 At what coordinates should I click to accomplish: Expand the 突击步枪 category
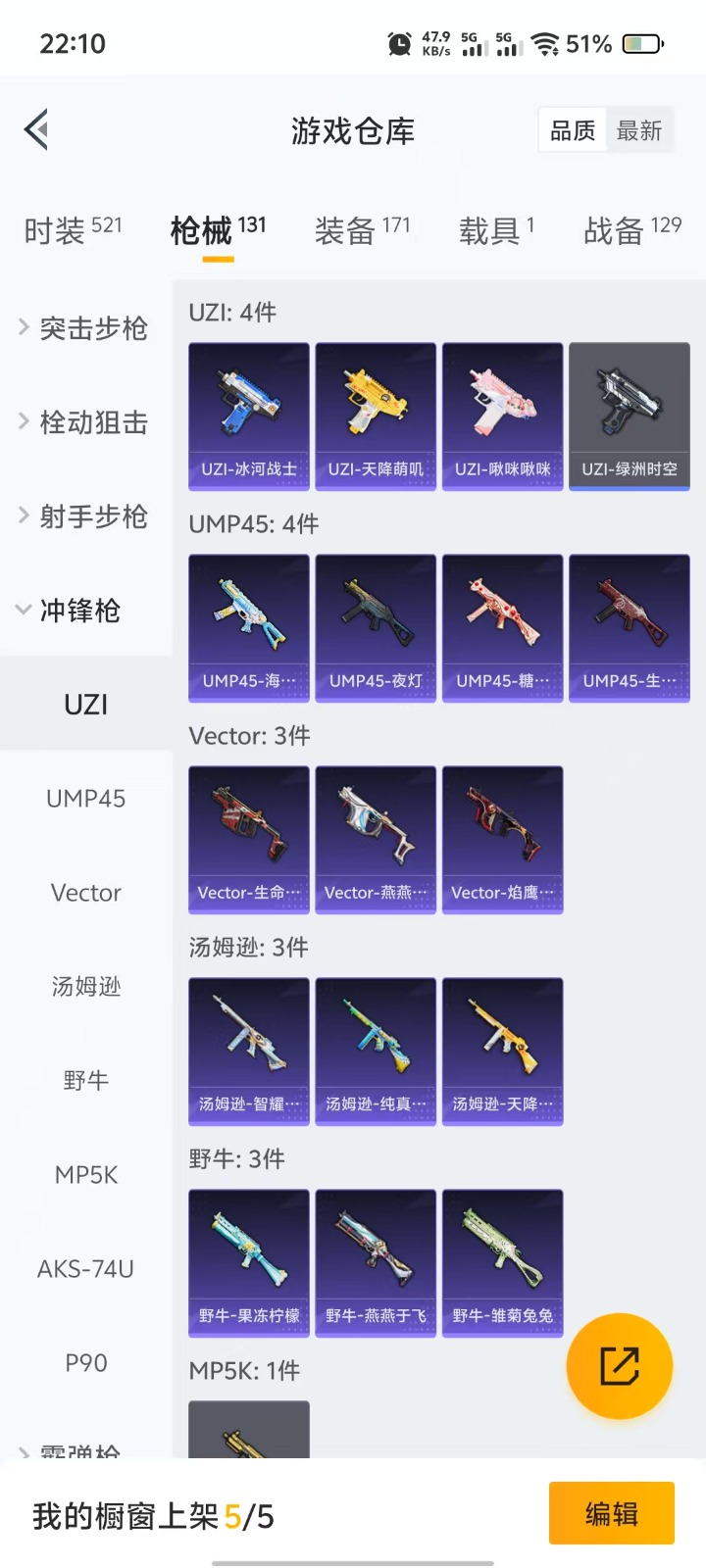click(85, 328)
